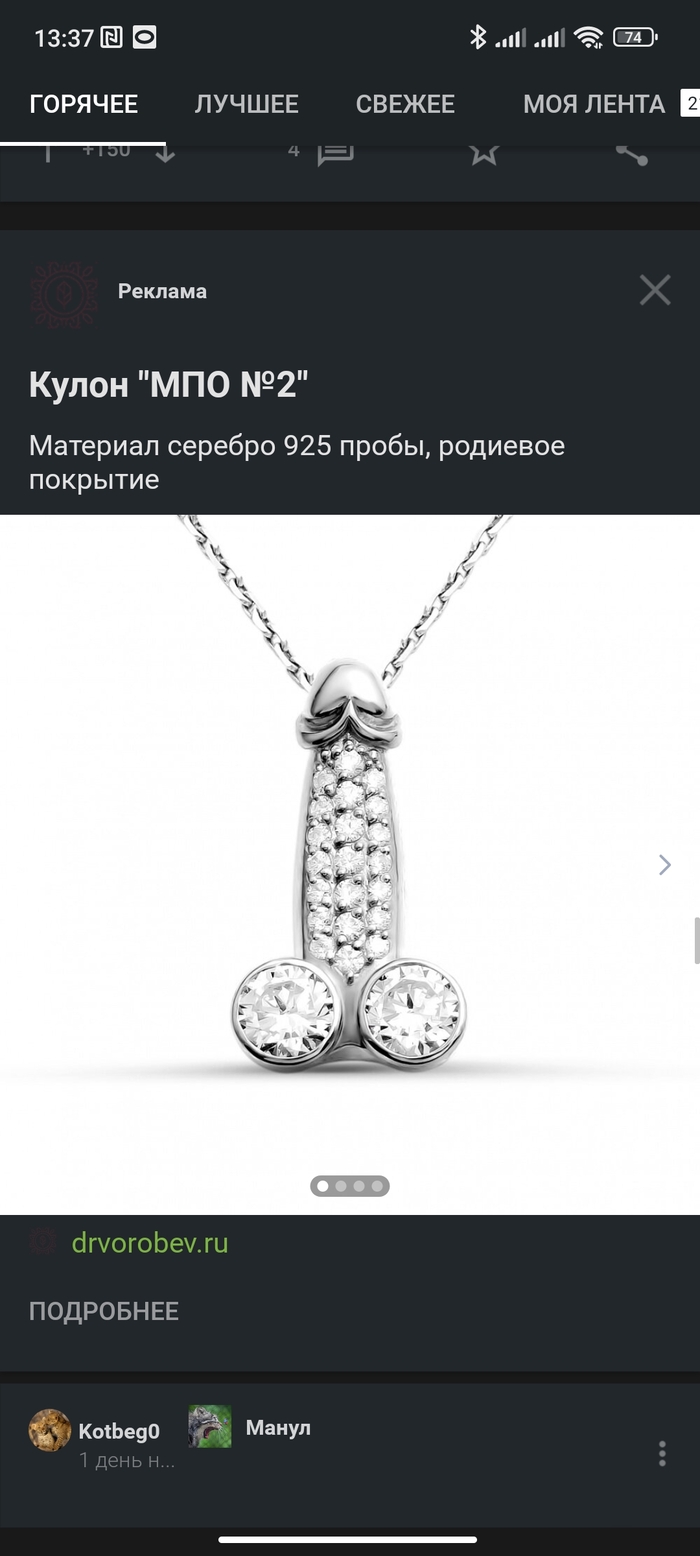Tap ПОДРОБНЕЕ to learn more

point(104,1311)
